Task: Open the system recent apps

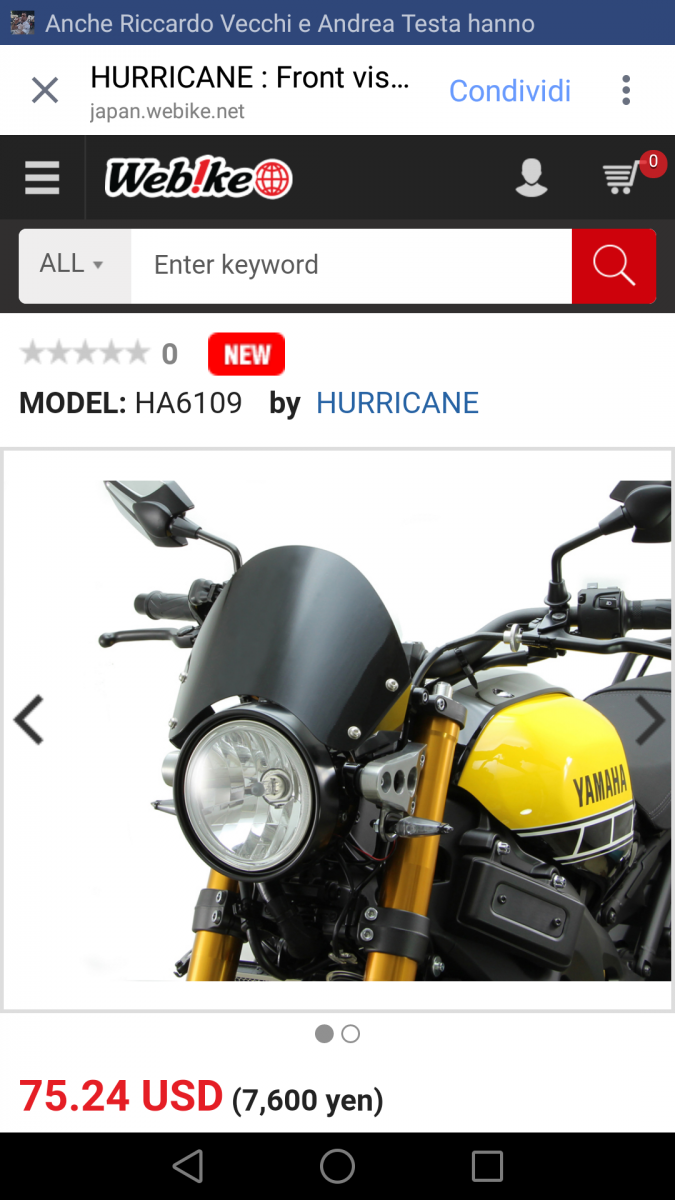Action: 487,1166
